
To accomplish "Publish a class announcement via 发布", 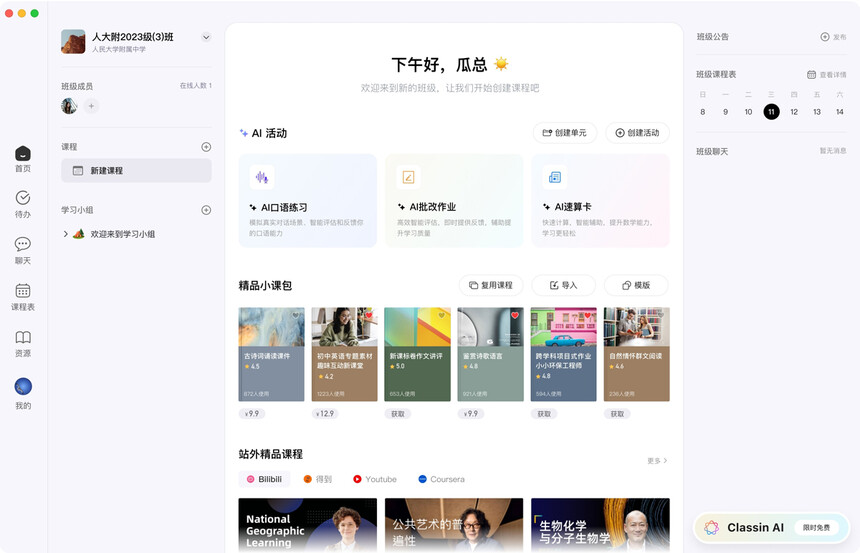I will click(x=833, y=37).
